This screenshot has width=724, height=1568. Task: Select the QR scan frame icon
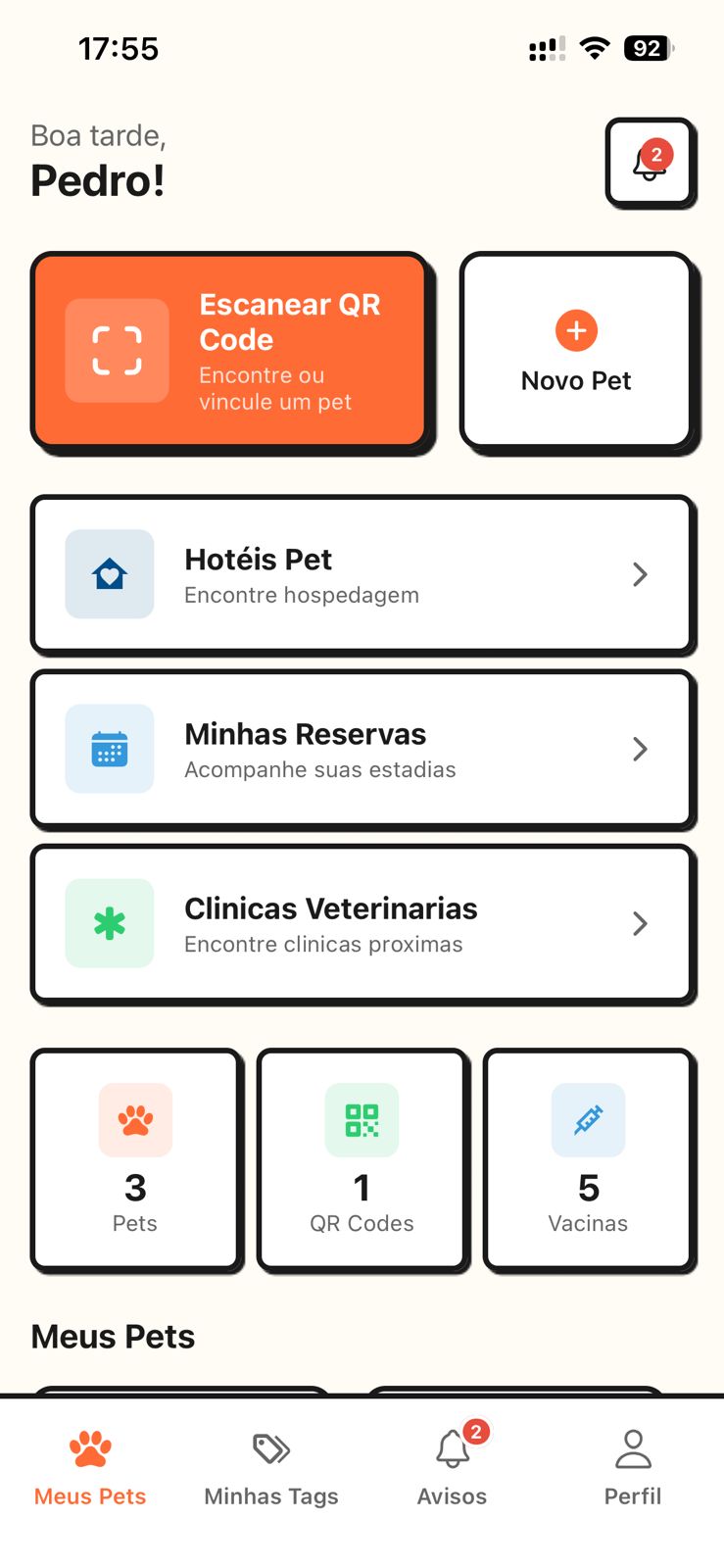click(x=117, y=351)
